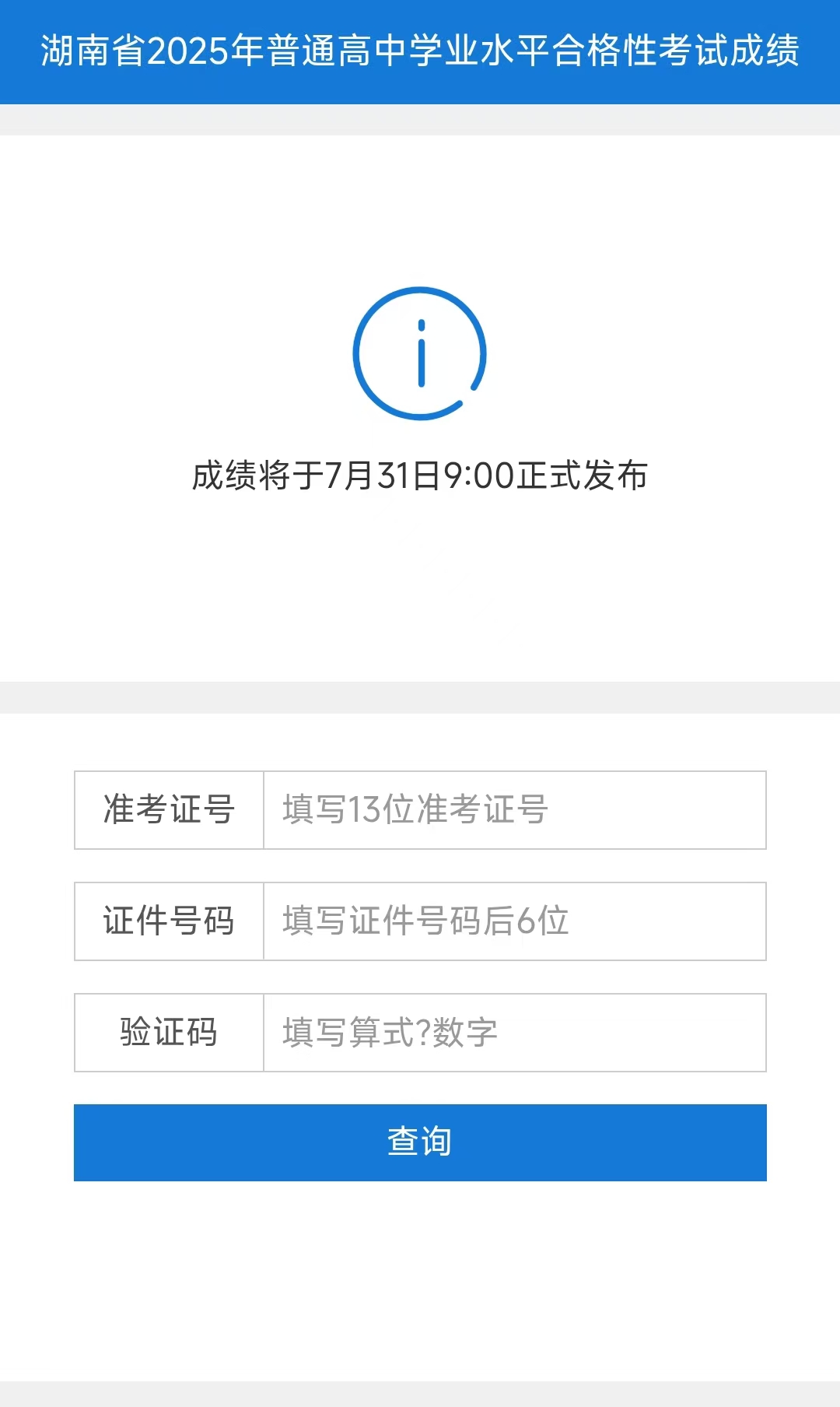Tap the blue 查询 button
The height and width of the screenshot is (1407, 840).
[420, 1142]
